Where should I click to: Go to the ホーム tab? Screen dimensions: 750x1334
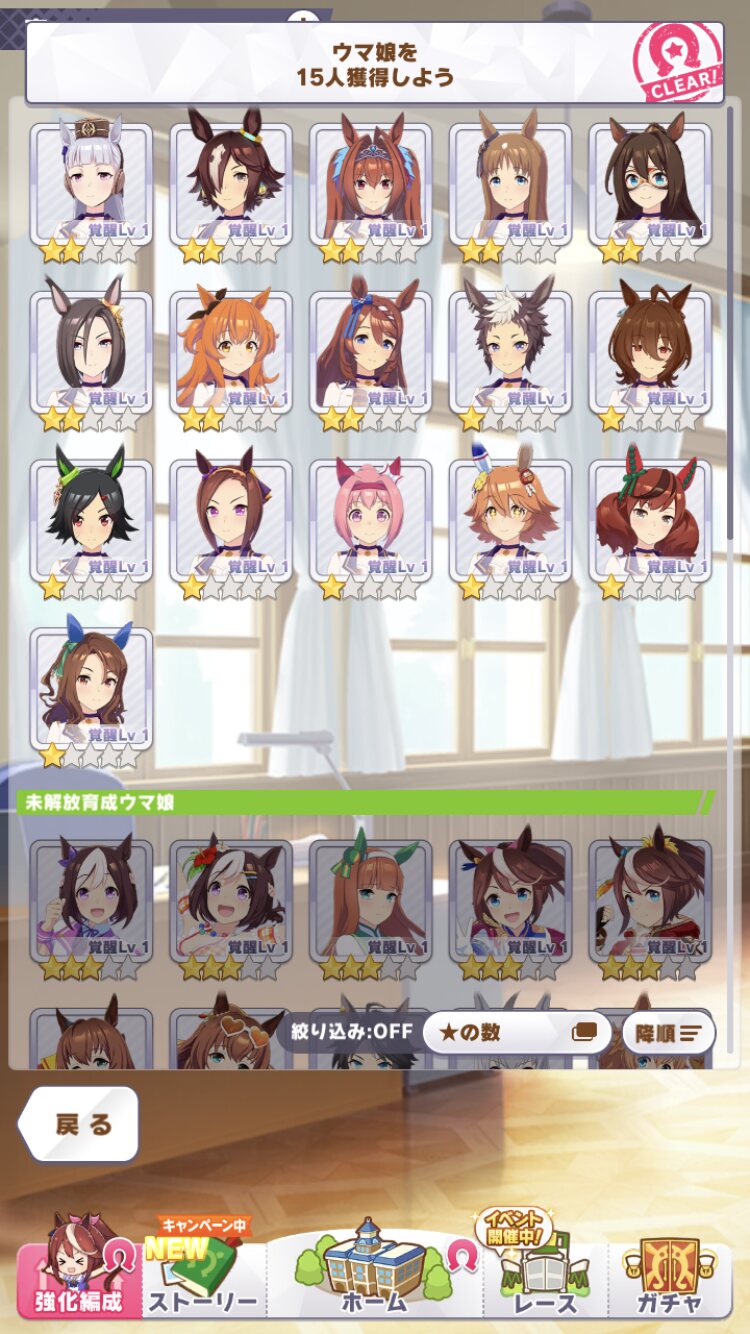click(374, 1268)
